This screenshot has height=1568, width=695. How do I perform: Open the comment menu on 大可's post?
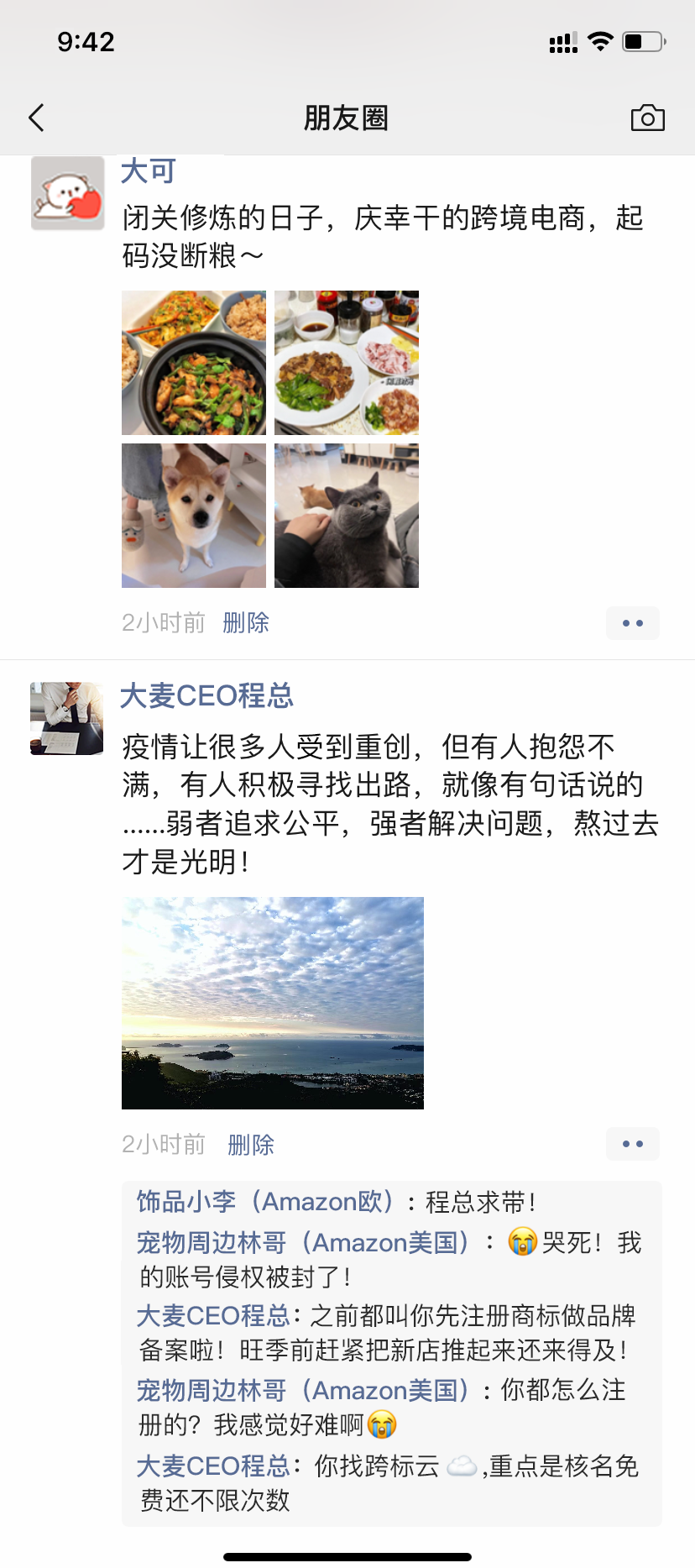pos(632,623)
